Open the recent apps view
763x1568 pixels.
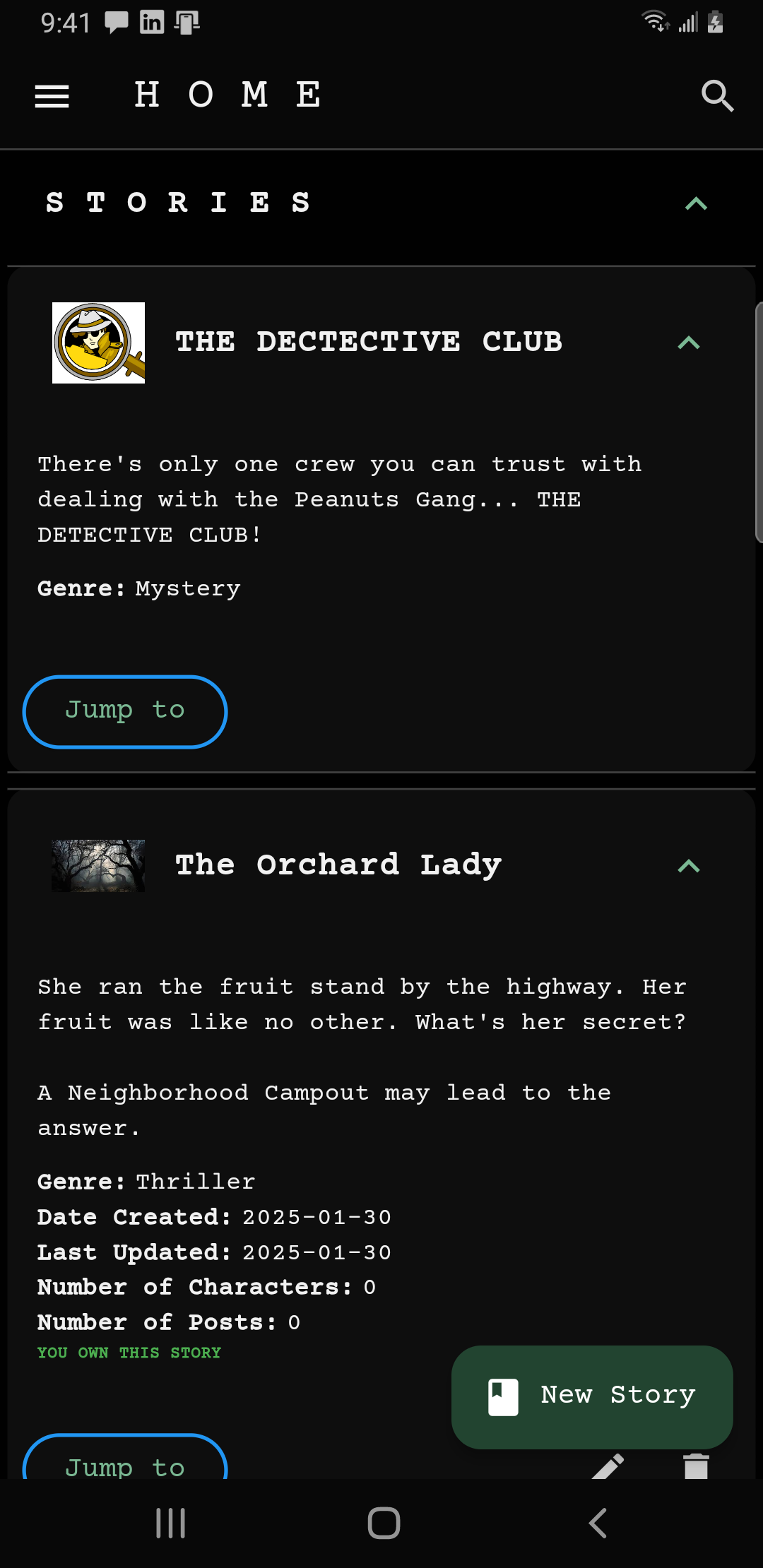[x=170, y=1523]
